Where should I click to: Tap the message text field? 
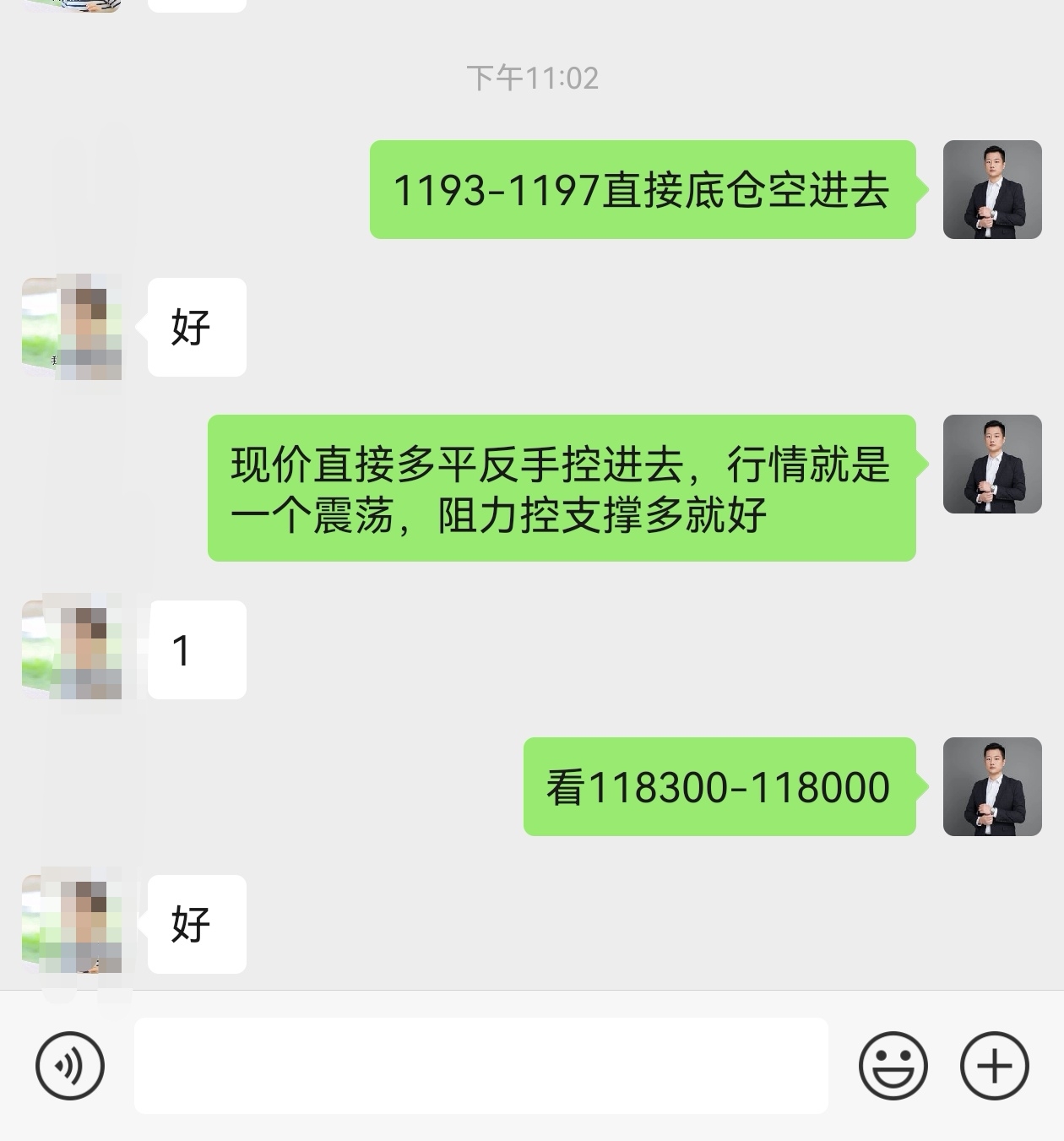(480, 1065)
